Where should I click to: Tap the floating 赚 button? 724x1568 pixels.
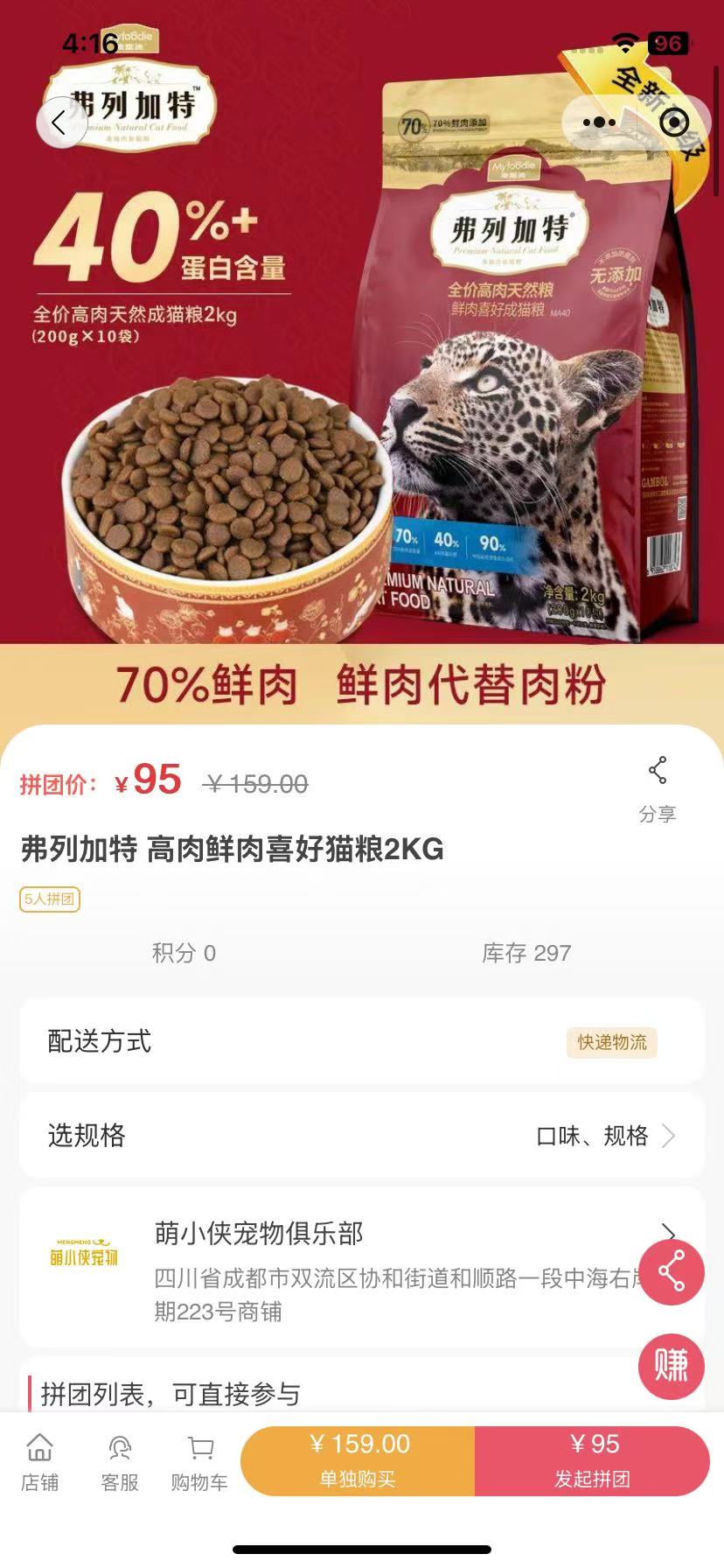(x=672, y=1366)
